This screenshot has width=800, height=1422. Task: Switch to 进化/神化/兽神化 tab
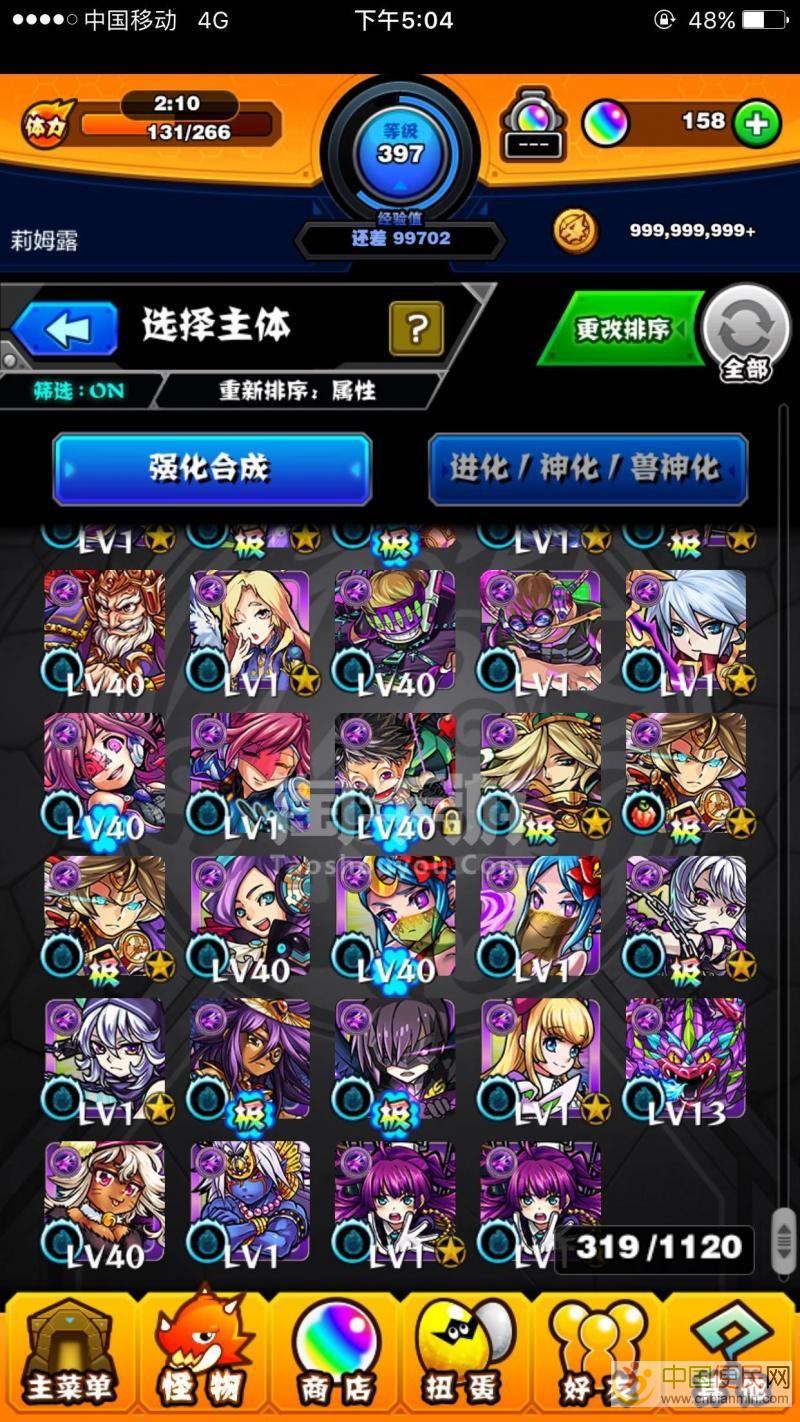pos(587,468)
